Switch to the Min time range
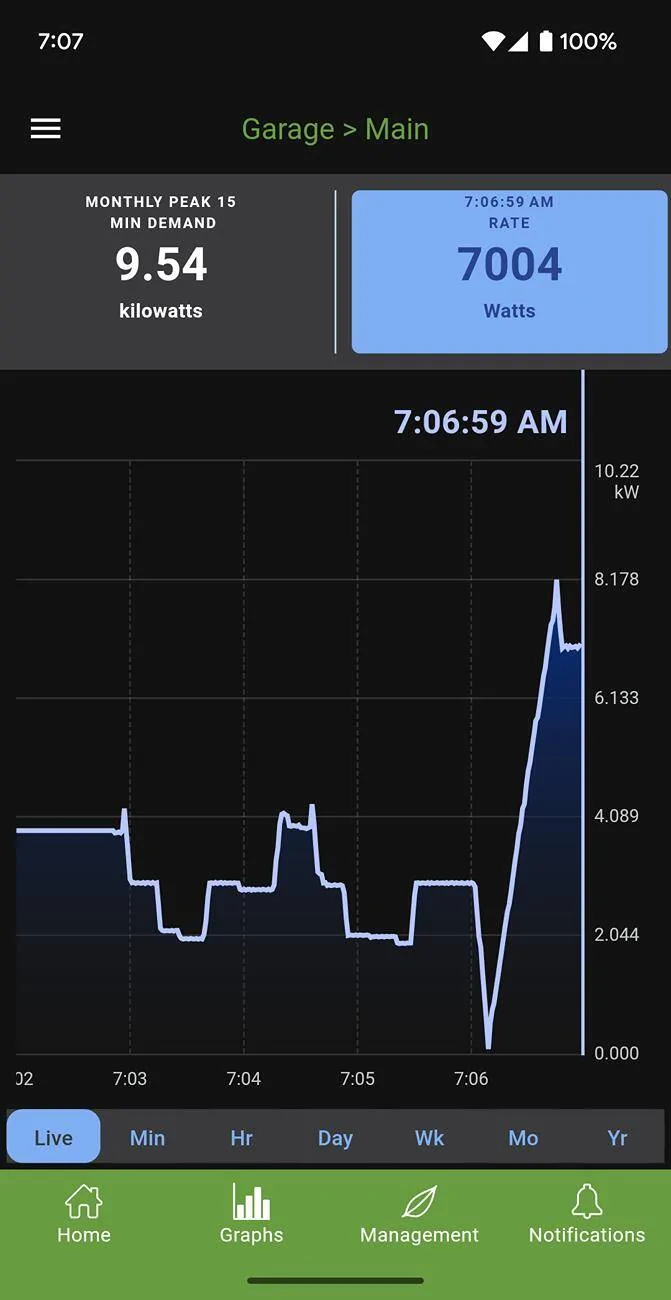 tap(147, 1137)
